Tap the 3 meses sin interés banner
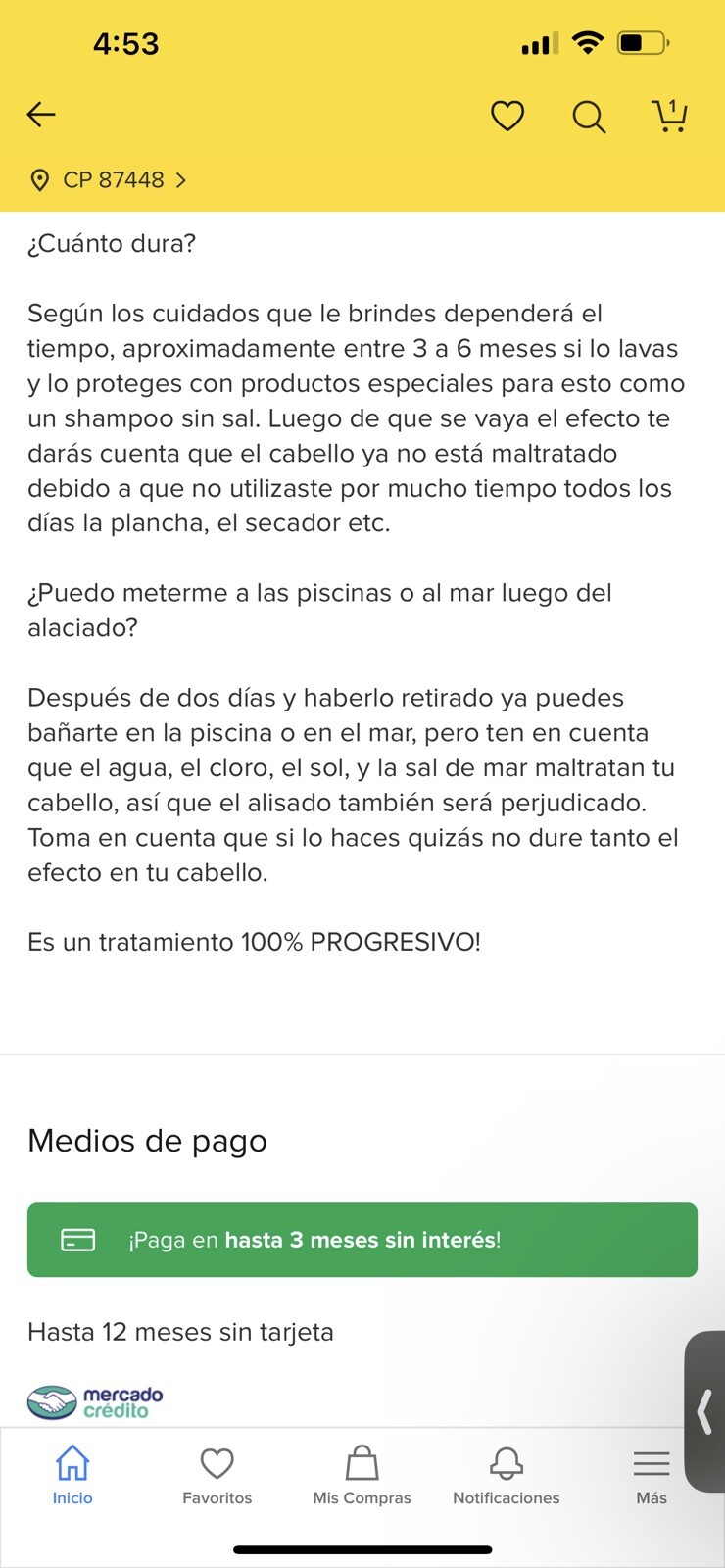Image resolution: width=725 pixels, height=1568 pixels. click(362, 1240)
